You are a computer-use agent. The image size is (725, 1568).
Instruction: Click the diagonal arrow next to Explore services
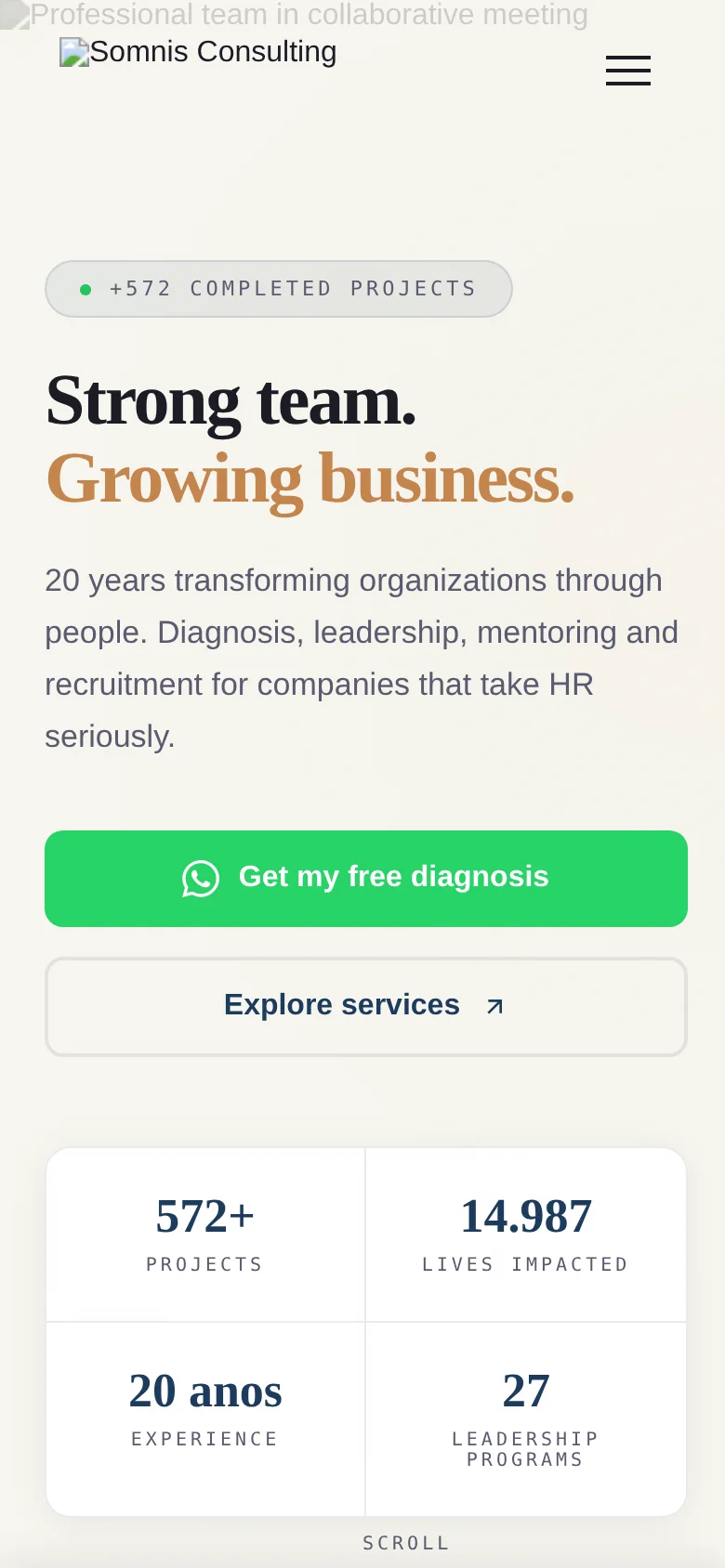click(x=494, y=1006)
